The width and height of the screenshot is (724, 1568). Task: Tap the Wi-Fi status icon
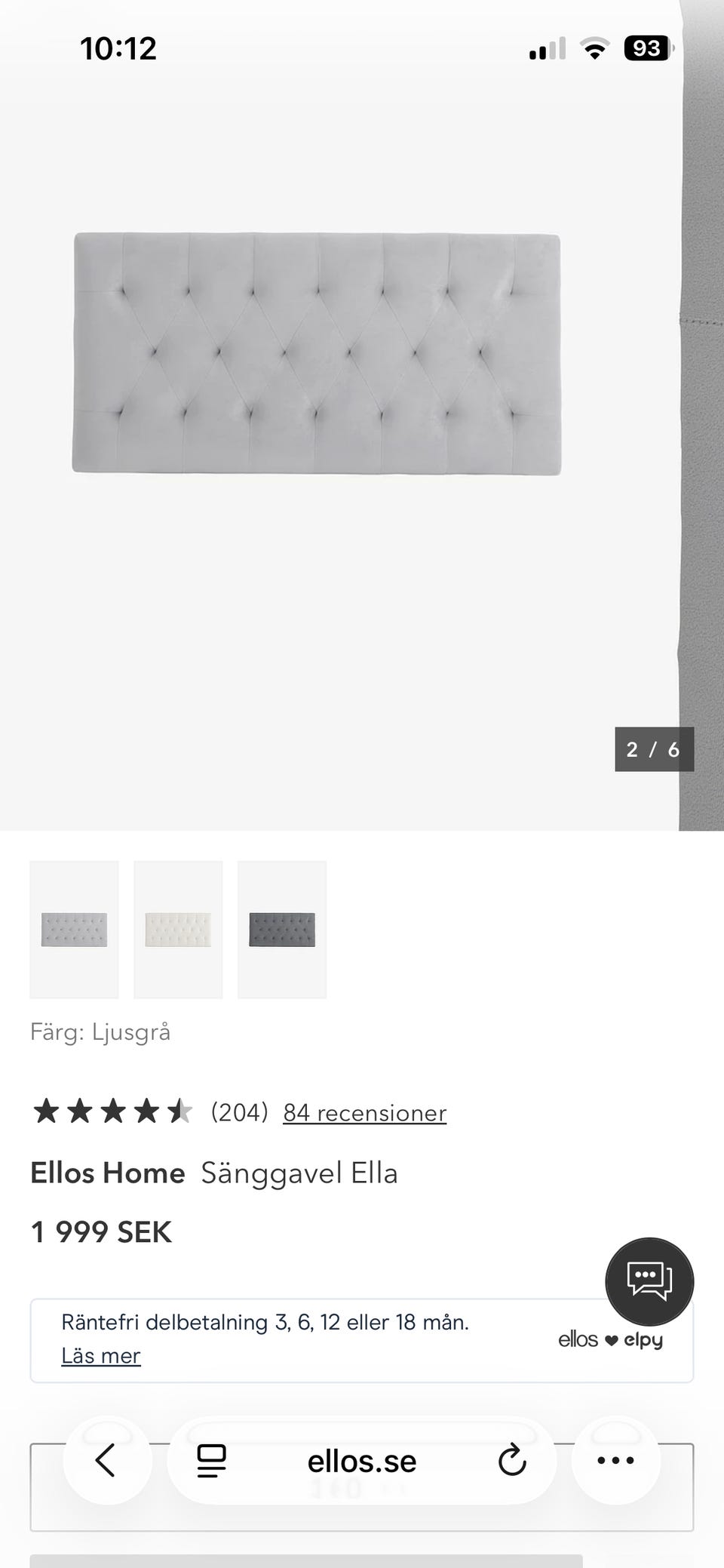click(593, 48)
